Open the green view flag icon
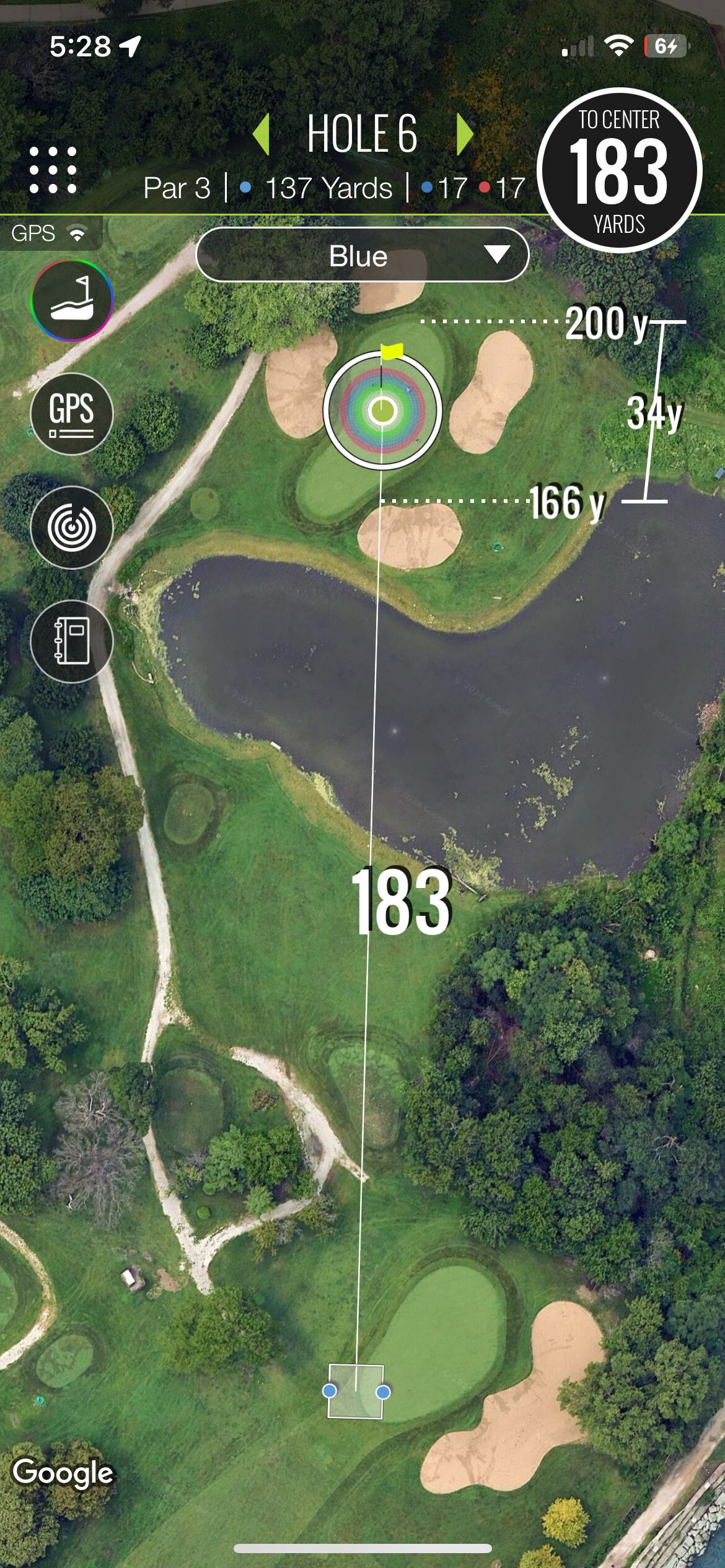The image size is (725, 1568). point(72,300)
